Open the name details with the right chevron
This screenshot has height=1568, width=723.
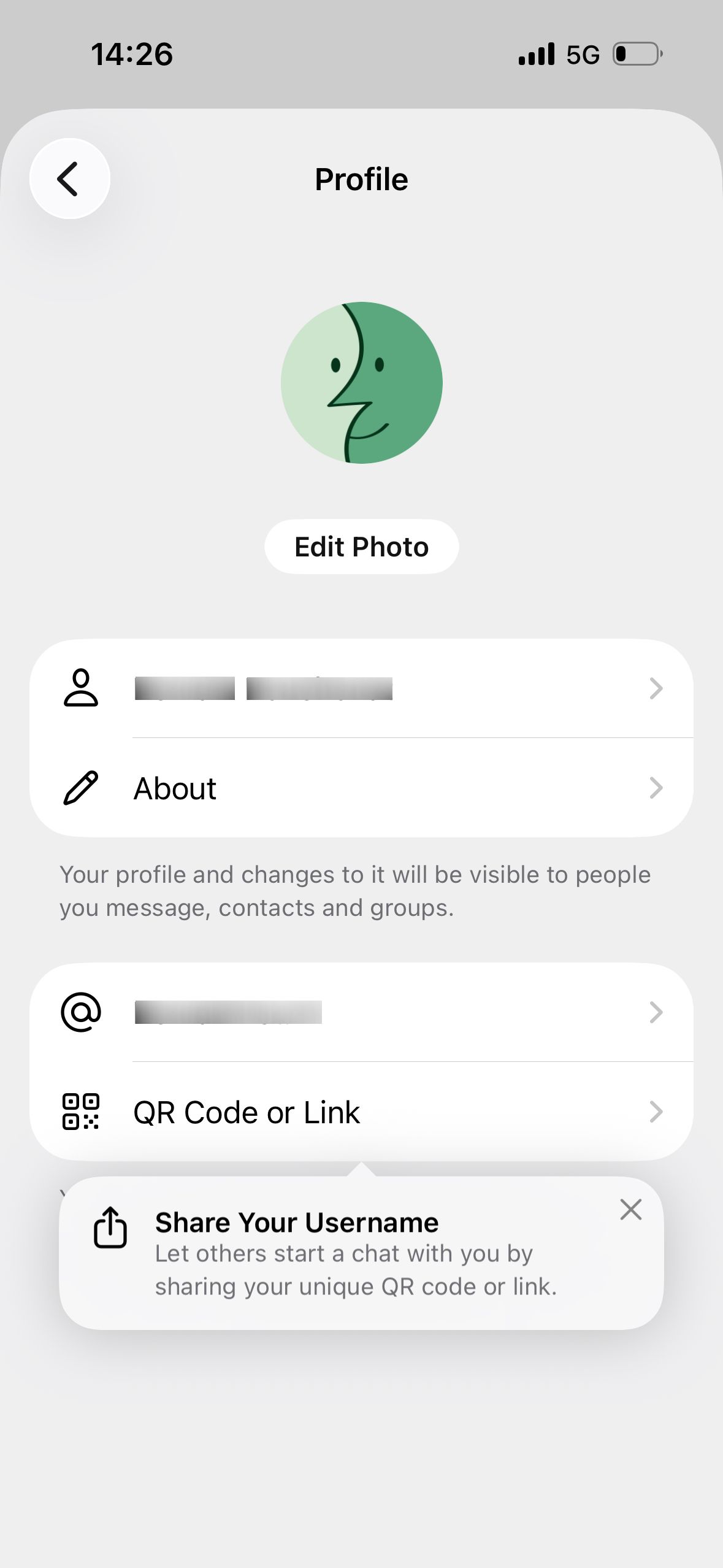656,688
